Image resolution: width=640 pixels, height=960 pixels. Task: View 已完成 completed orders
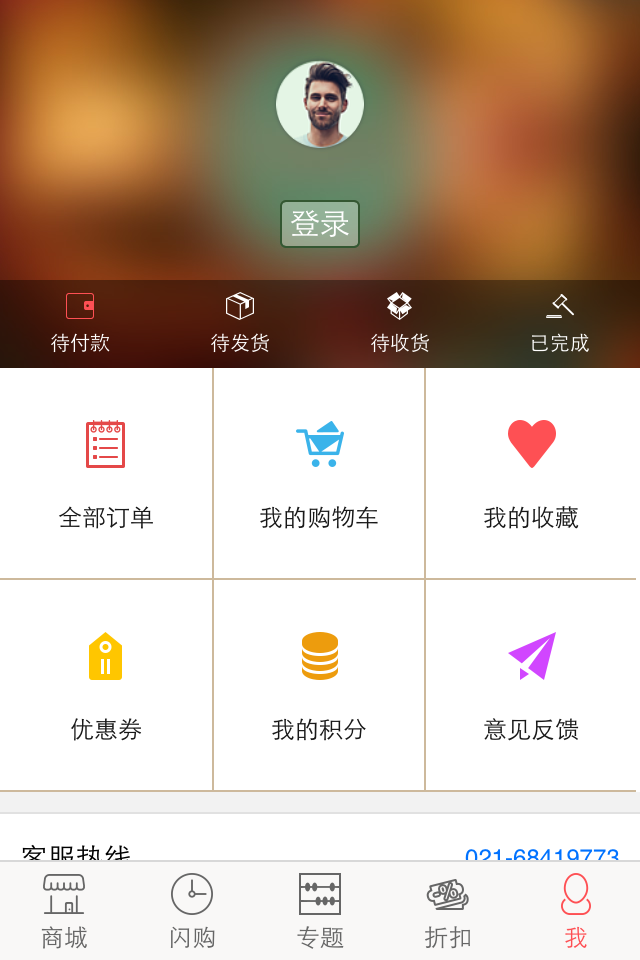pos(560,323)
